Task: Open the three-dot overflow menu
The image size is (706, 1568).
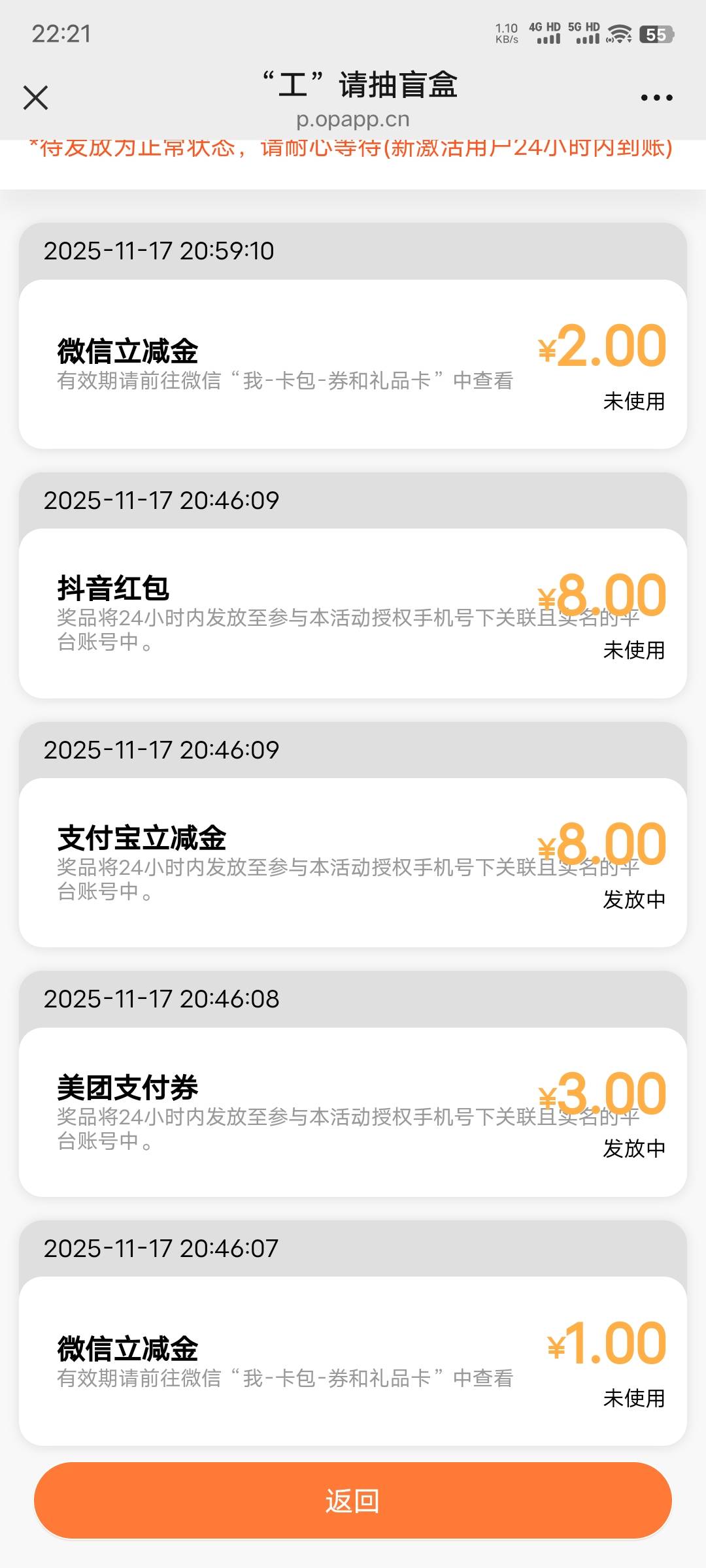Action: (x=656, y=98)
